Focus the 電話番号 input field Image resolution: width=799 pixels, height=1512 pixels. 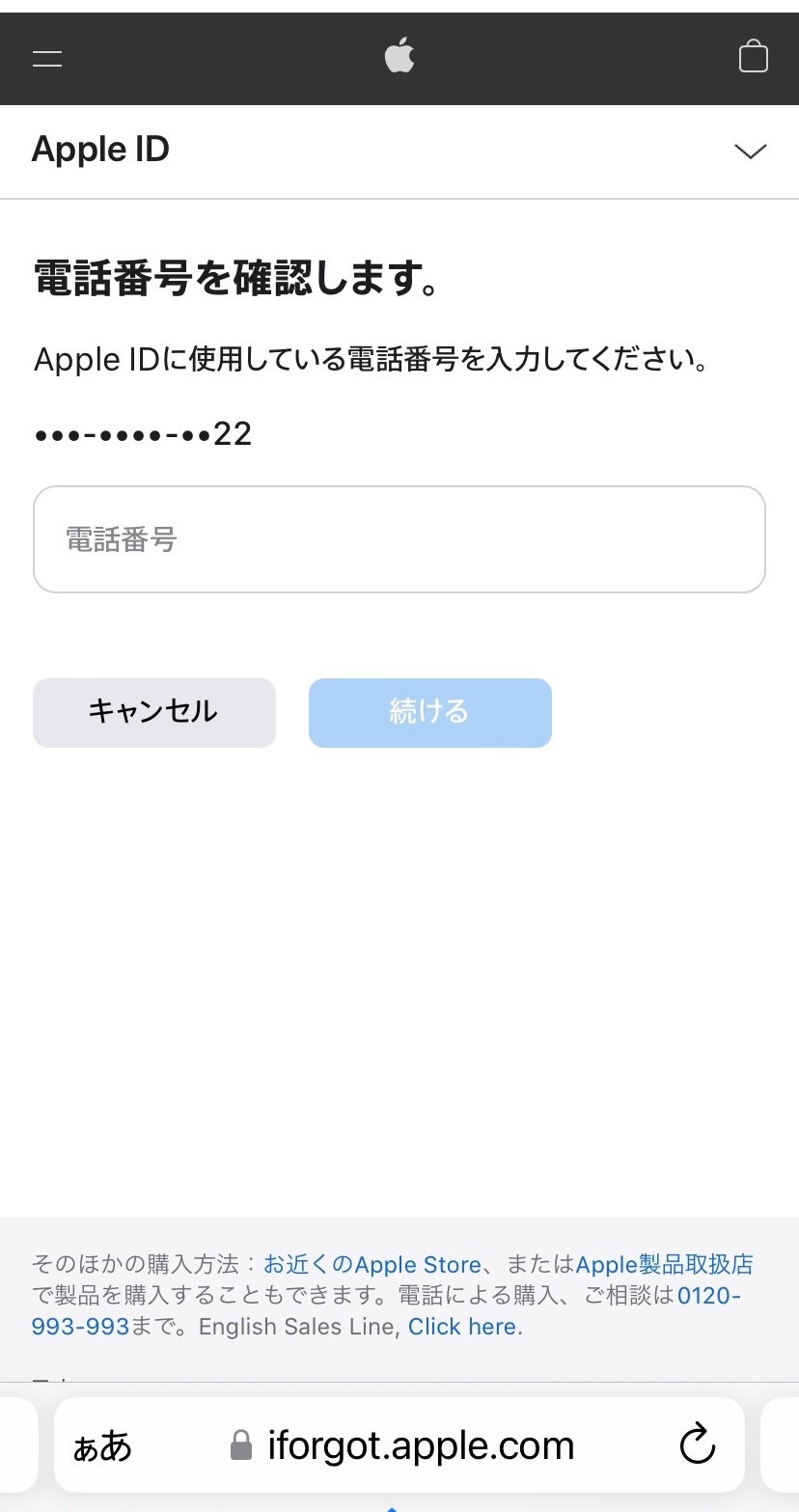[399, 539]
